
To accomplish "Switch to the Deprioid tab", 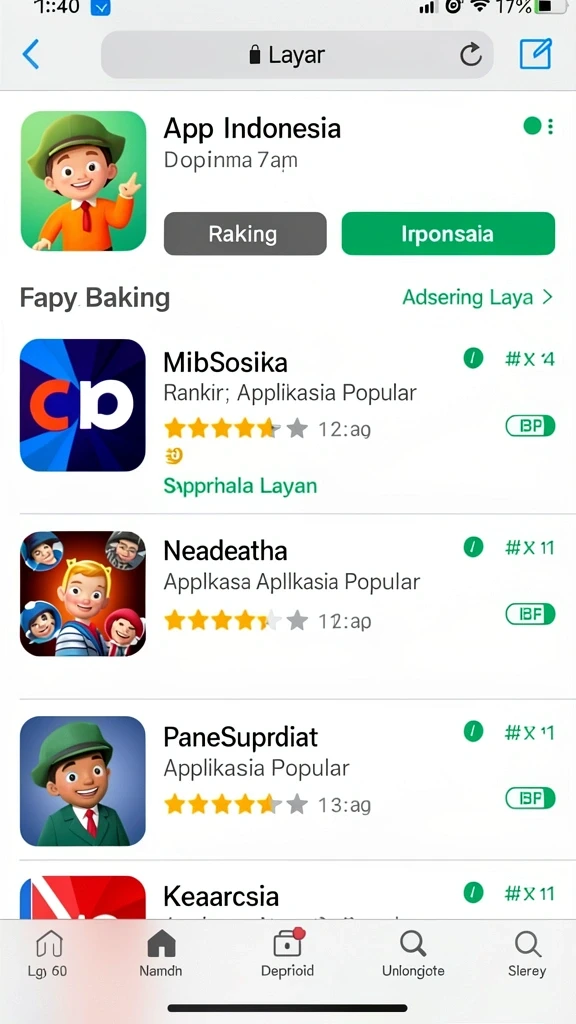I will (x=287, y=954).
